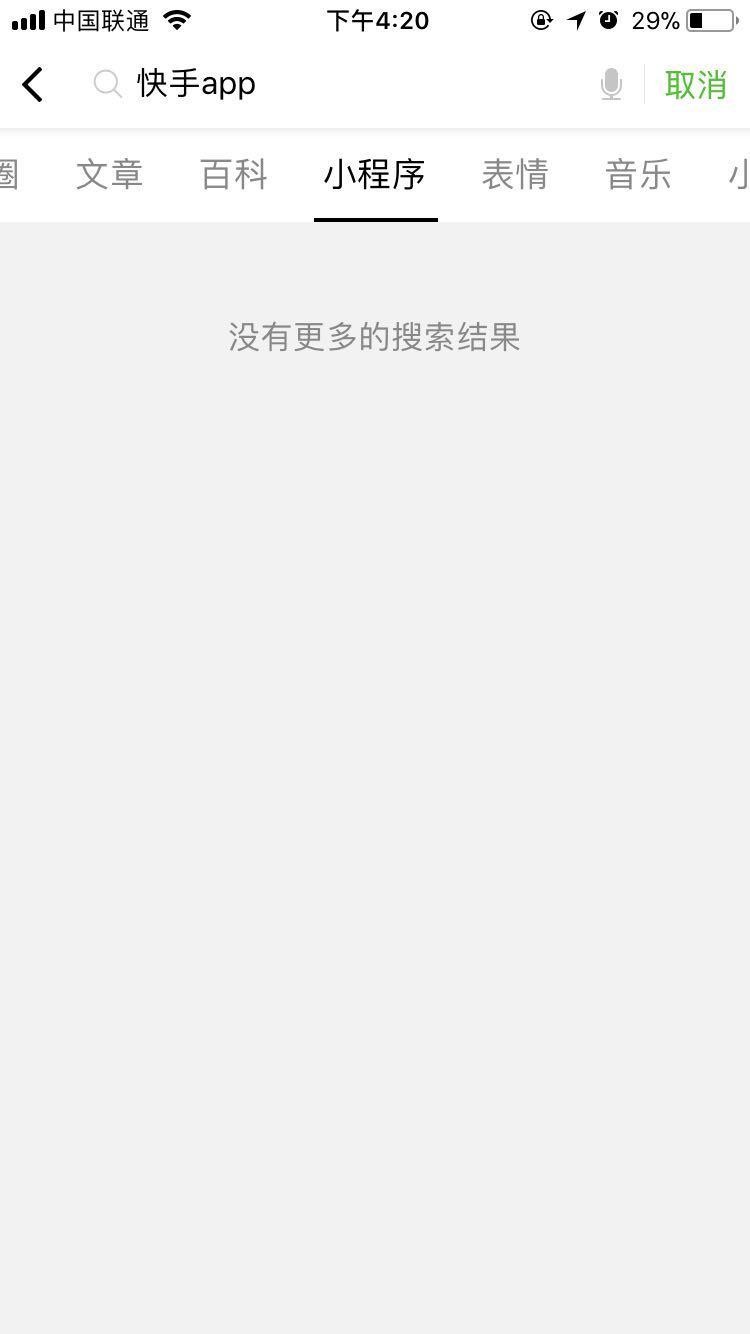Start voice input with the microphone icon
Screen dimensions: 750x1334
611,85
